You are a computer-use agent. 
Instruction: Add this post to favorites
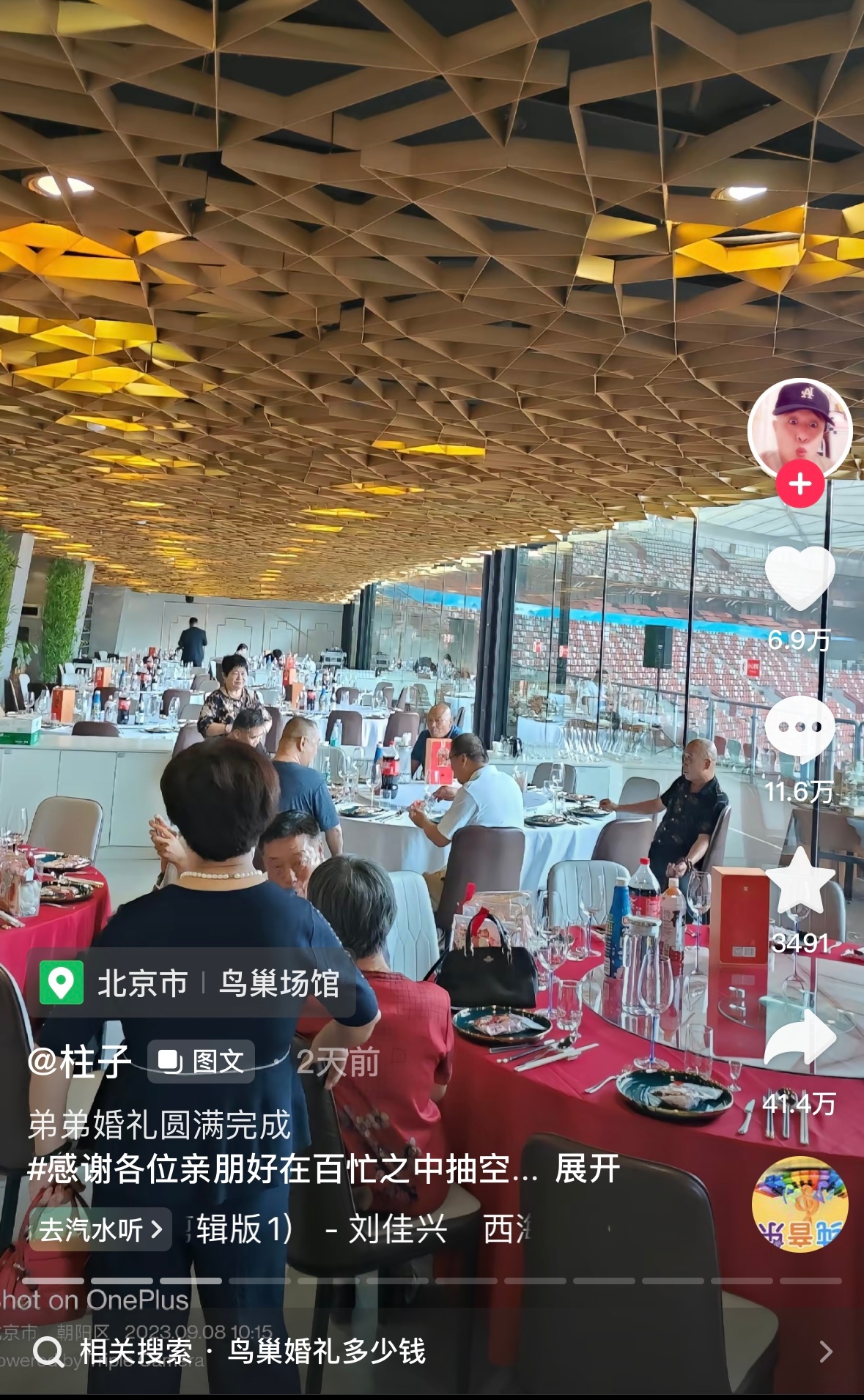pos(800,881)
